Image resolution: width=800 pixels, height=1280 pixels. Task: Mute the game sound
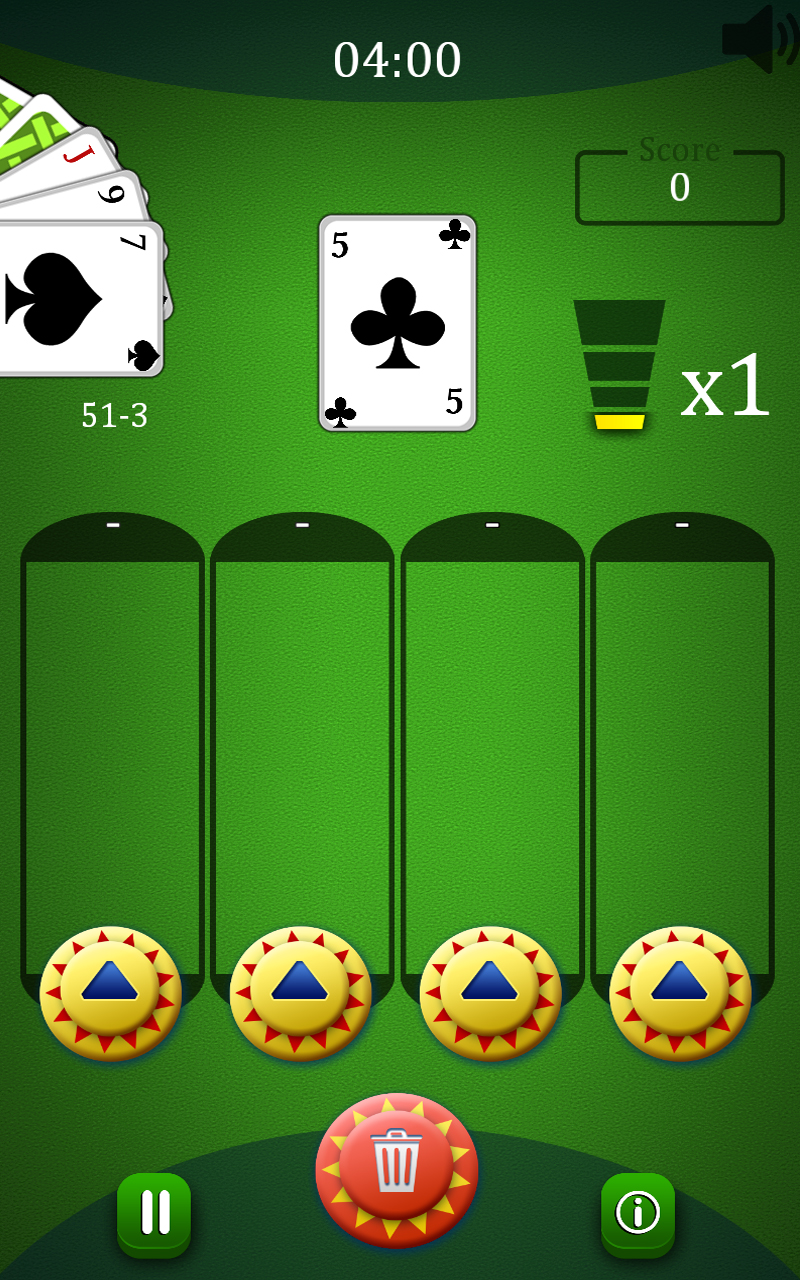coord(762,40)
